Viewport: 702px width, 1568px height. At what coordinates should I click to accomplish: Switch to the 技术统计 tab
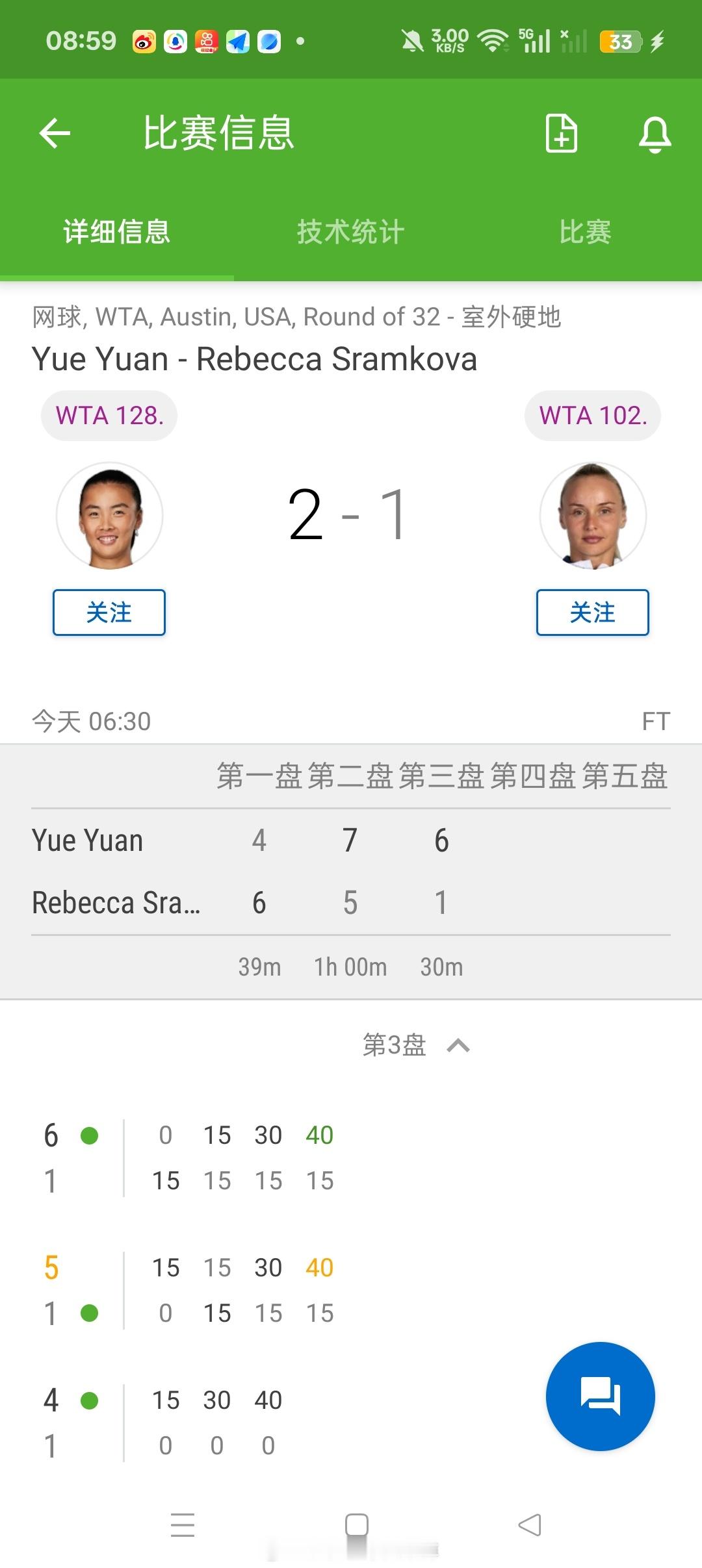[350, 232]
